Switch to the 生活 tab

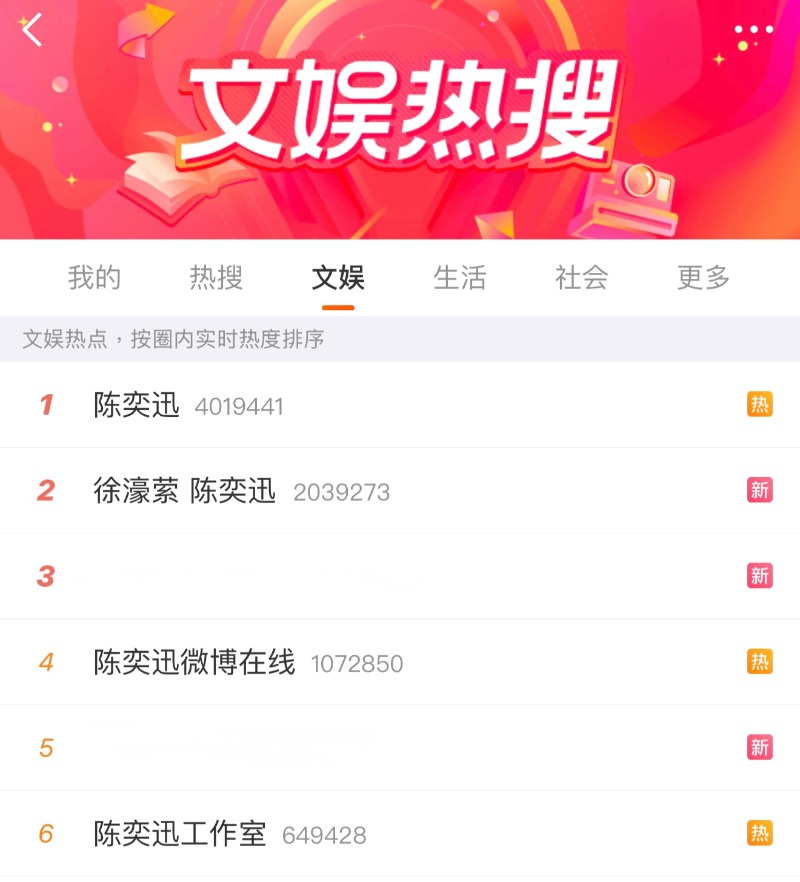[x=460, y=278]
